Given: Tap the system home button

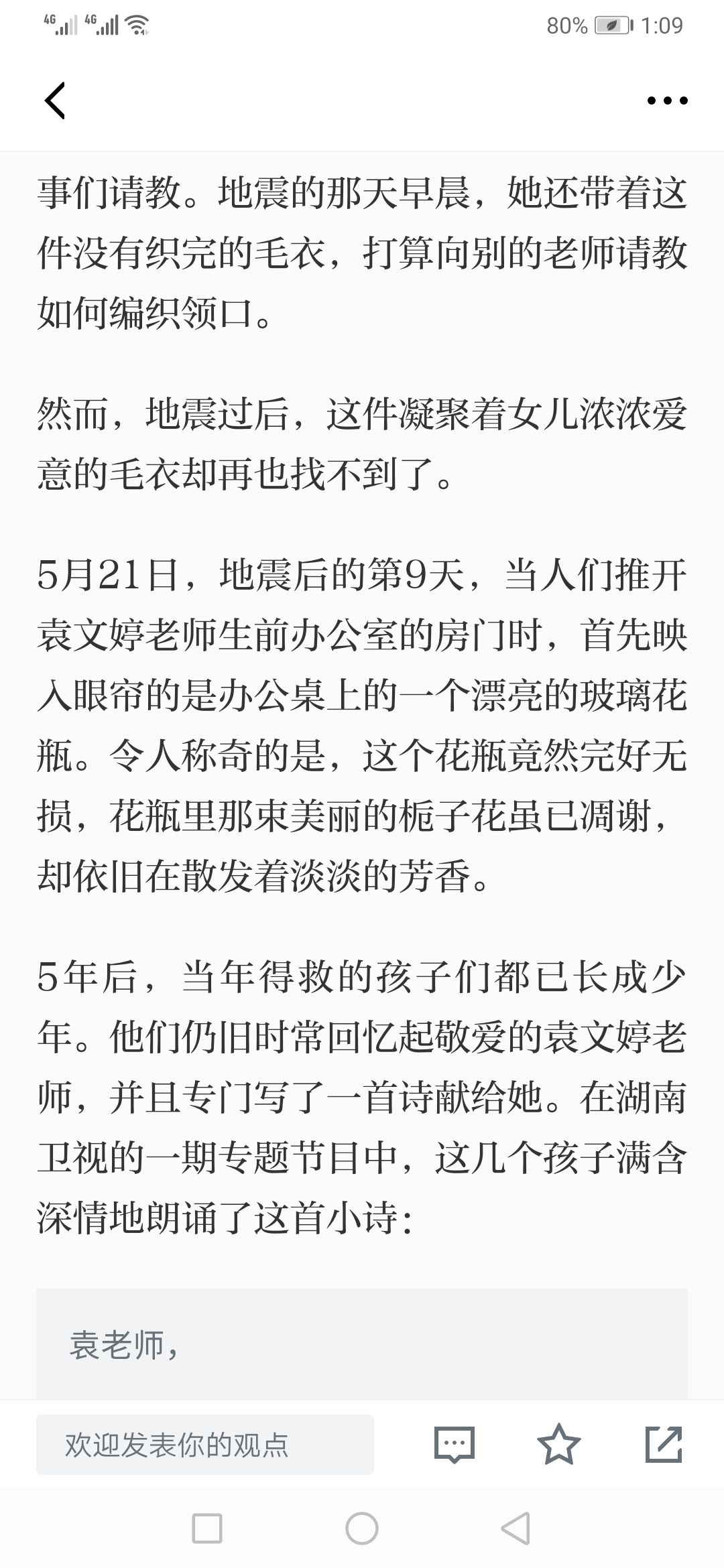Looking at the screenshot, I should (x=362, y=1528).
